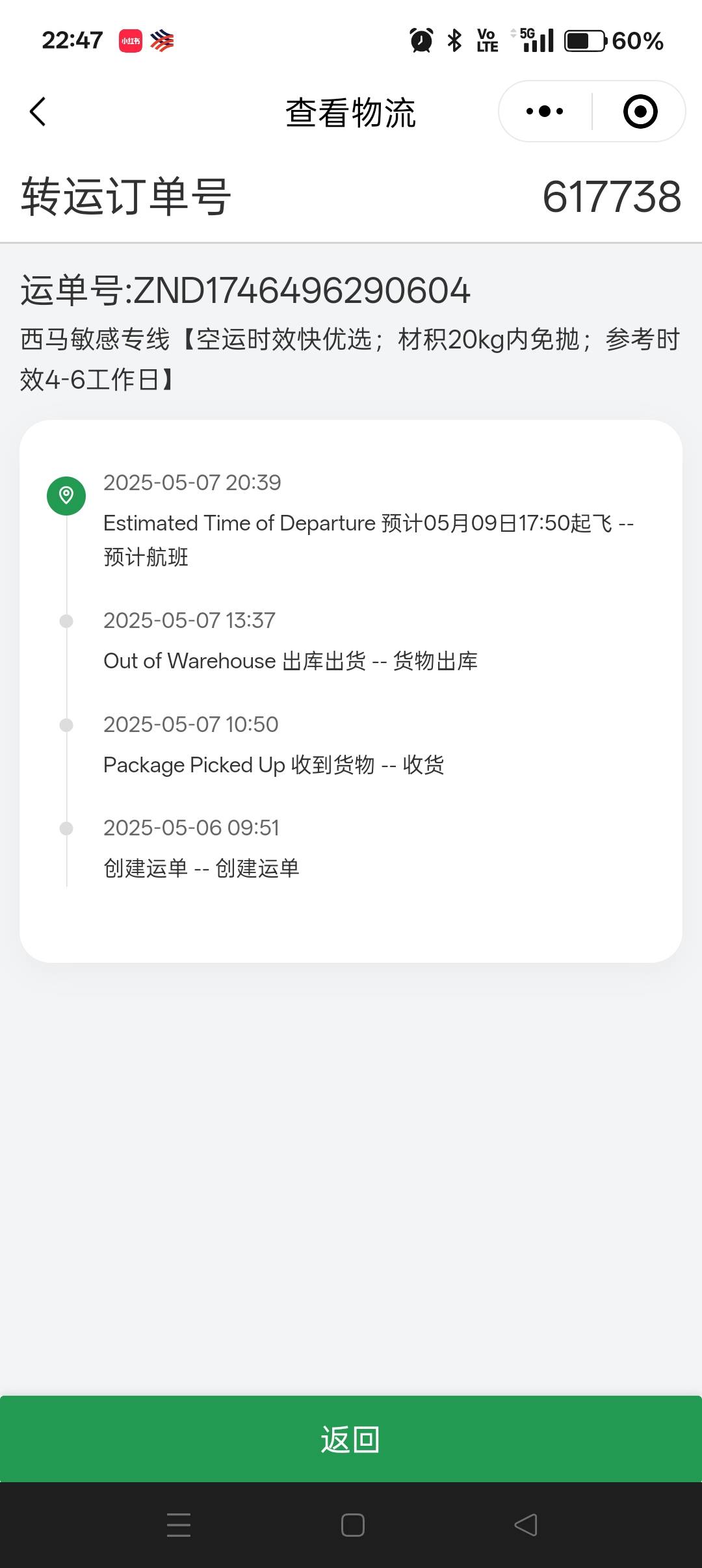This screenshot has height=1568, width=702.
Task: Tap the system back triangle button
Action: 526,1525
